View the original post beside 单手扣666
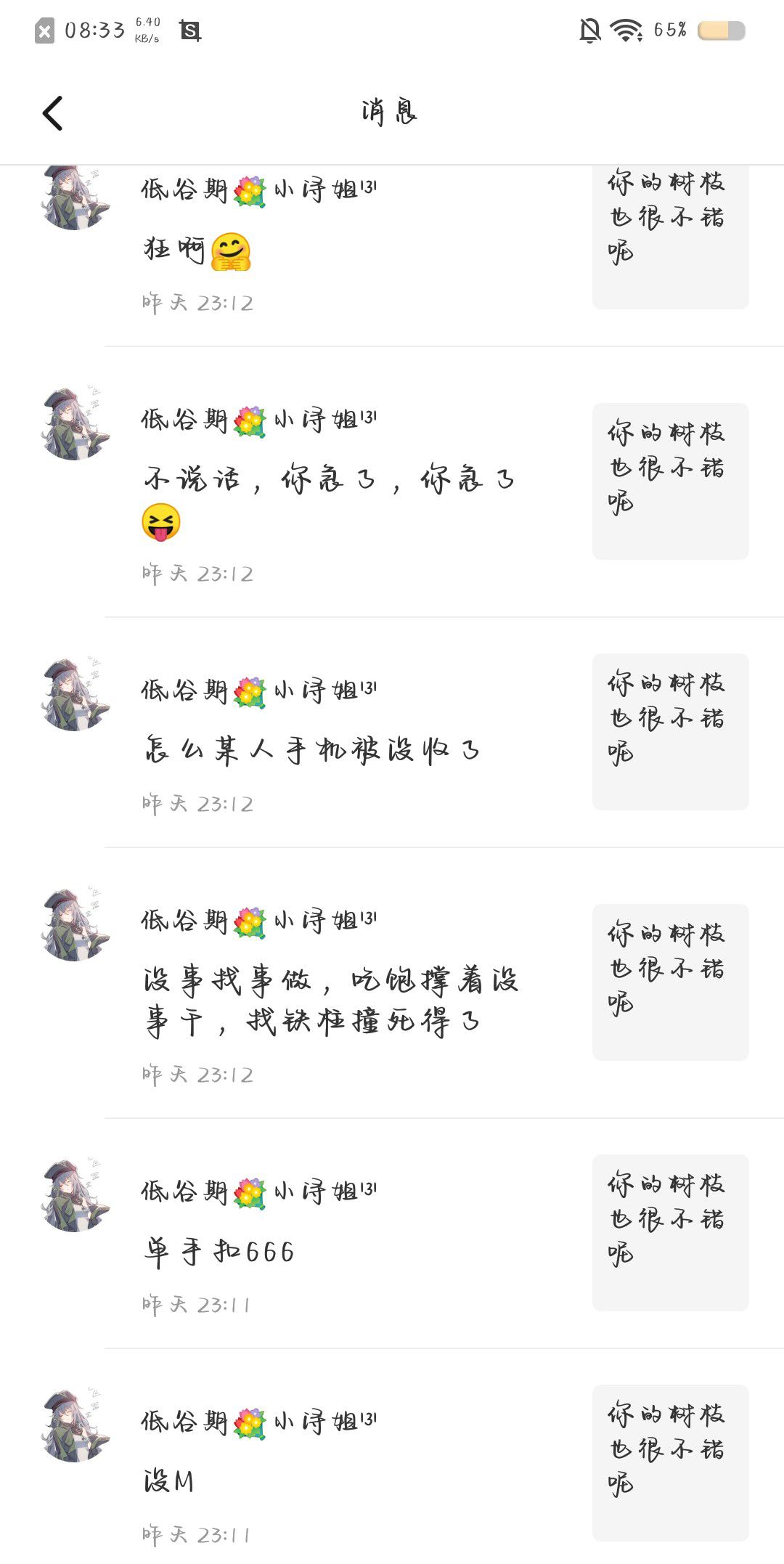 pos(670,1232)
